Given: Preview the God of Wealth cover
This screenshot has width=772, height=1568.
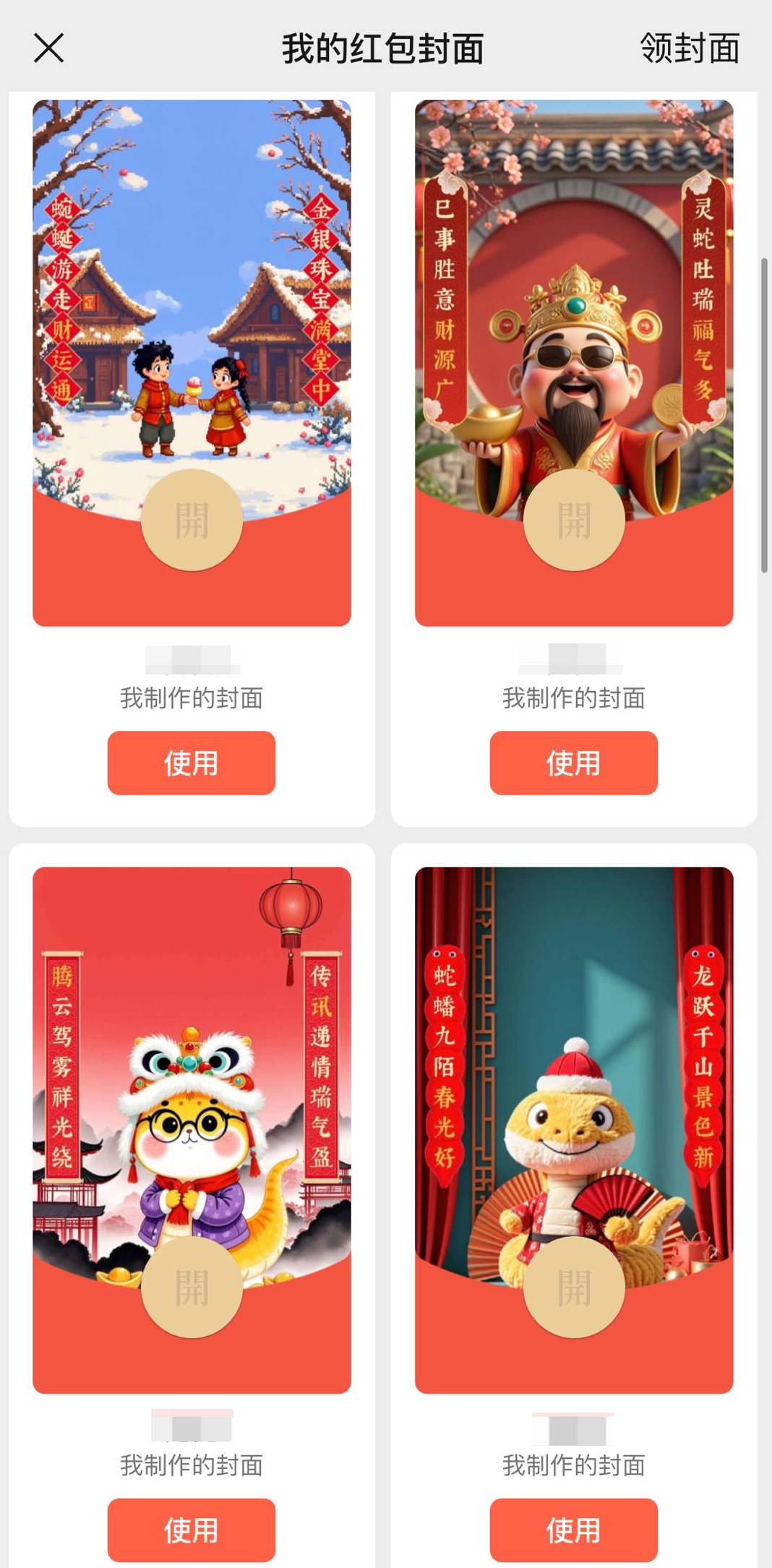Looking at the screenshot, I should pyautogui.click(x=574, y=363).
